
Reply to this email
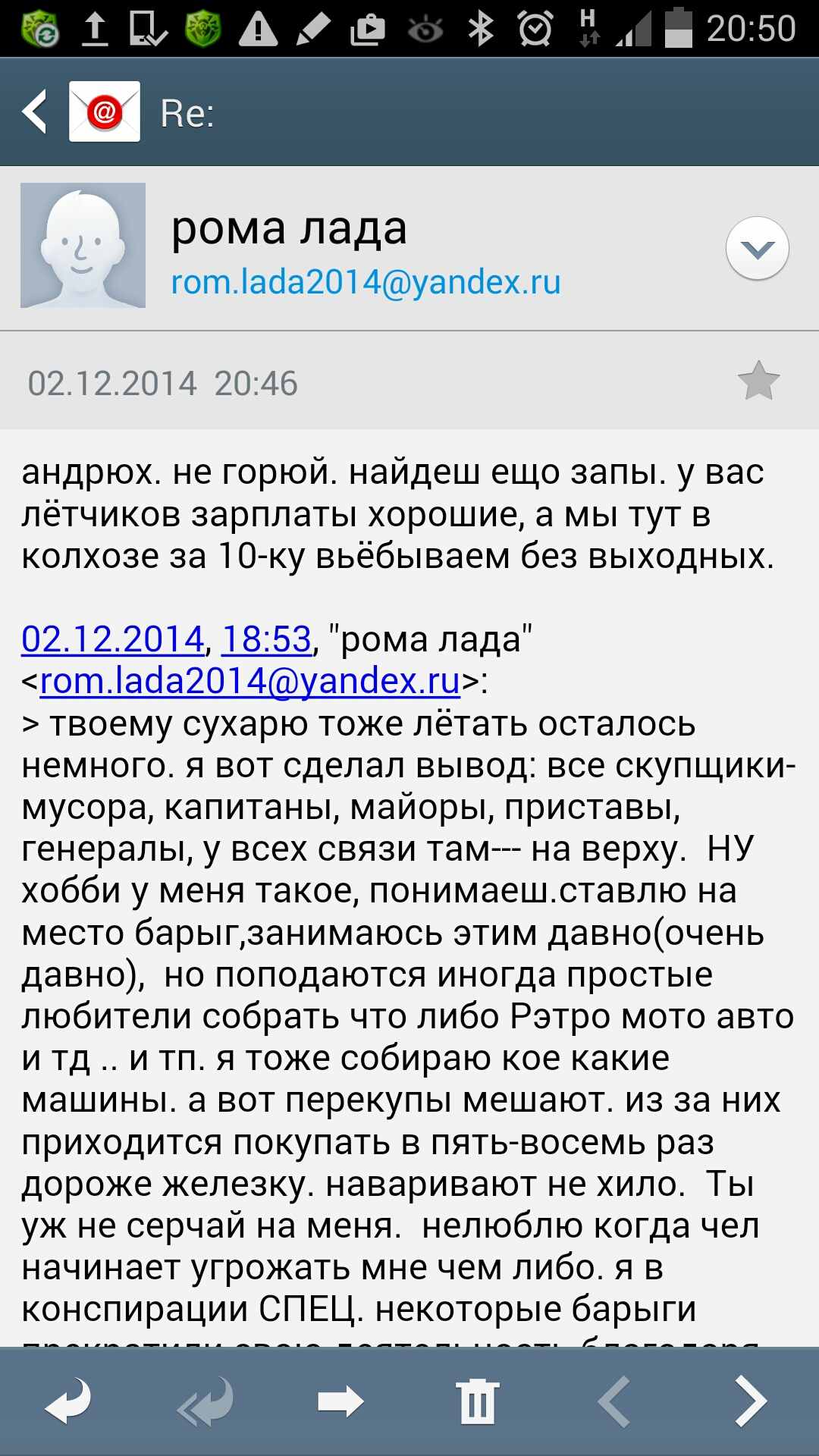coord(68,1401)
